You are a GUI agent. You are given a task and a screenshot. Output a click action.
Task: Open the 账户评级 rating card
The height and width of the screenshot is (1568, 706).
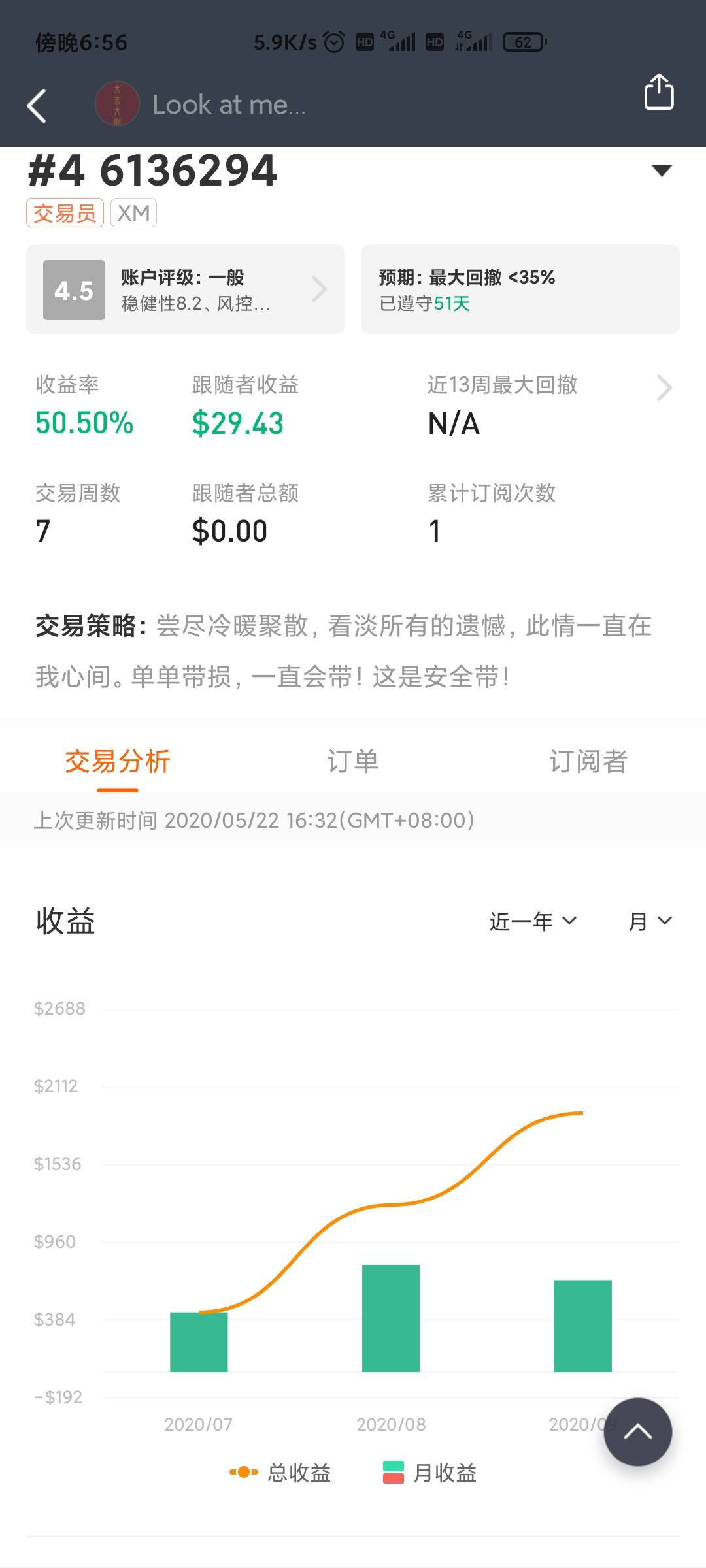pyautogui.click(x=185, y=289)
